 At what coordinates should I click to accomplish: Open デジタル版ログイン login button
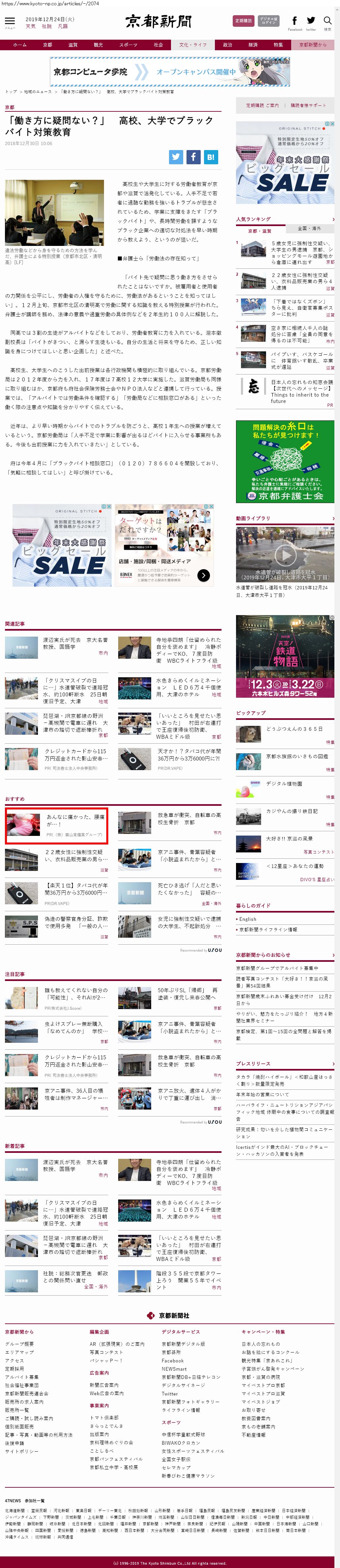pyautogui.click(x=268, y=21)
